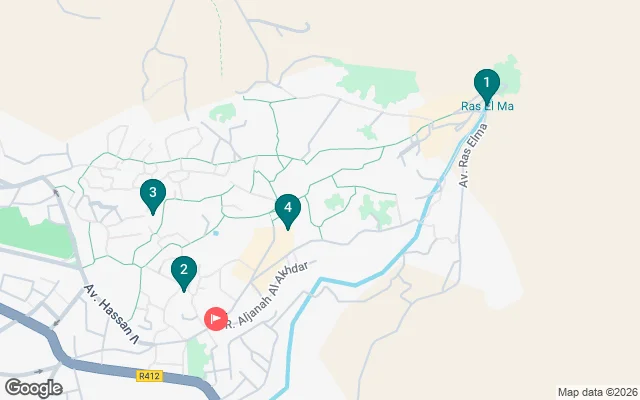Select map pin number 4

[287, 208]
